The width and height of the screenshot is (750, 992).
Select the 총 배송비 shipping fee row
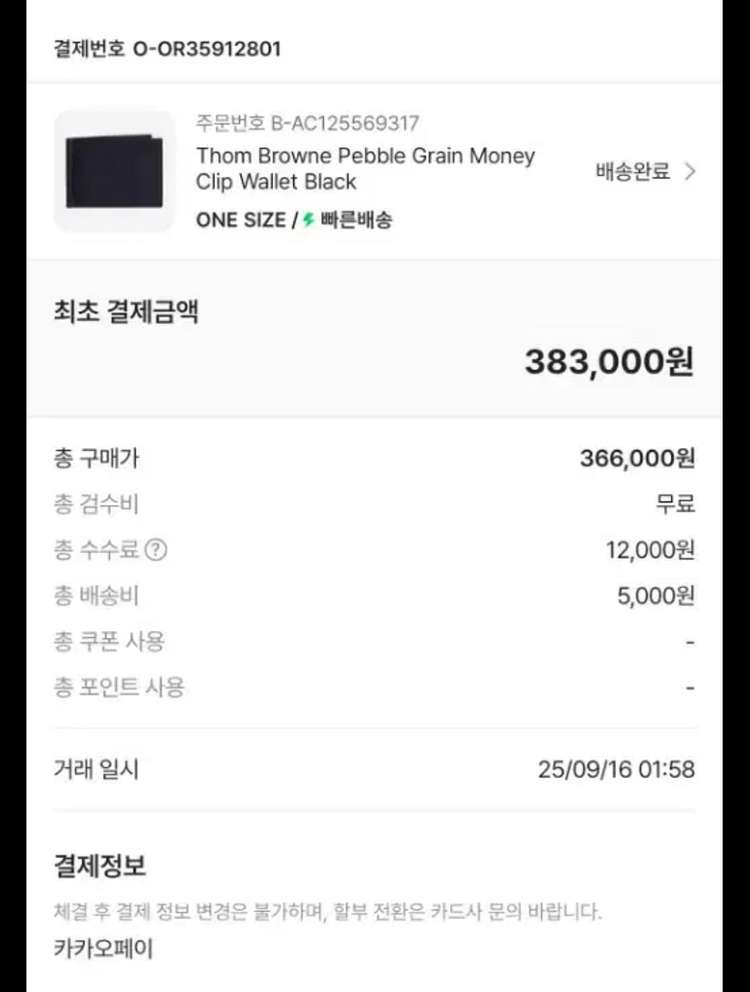(95, 596)
